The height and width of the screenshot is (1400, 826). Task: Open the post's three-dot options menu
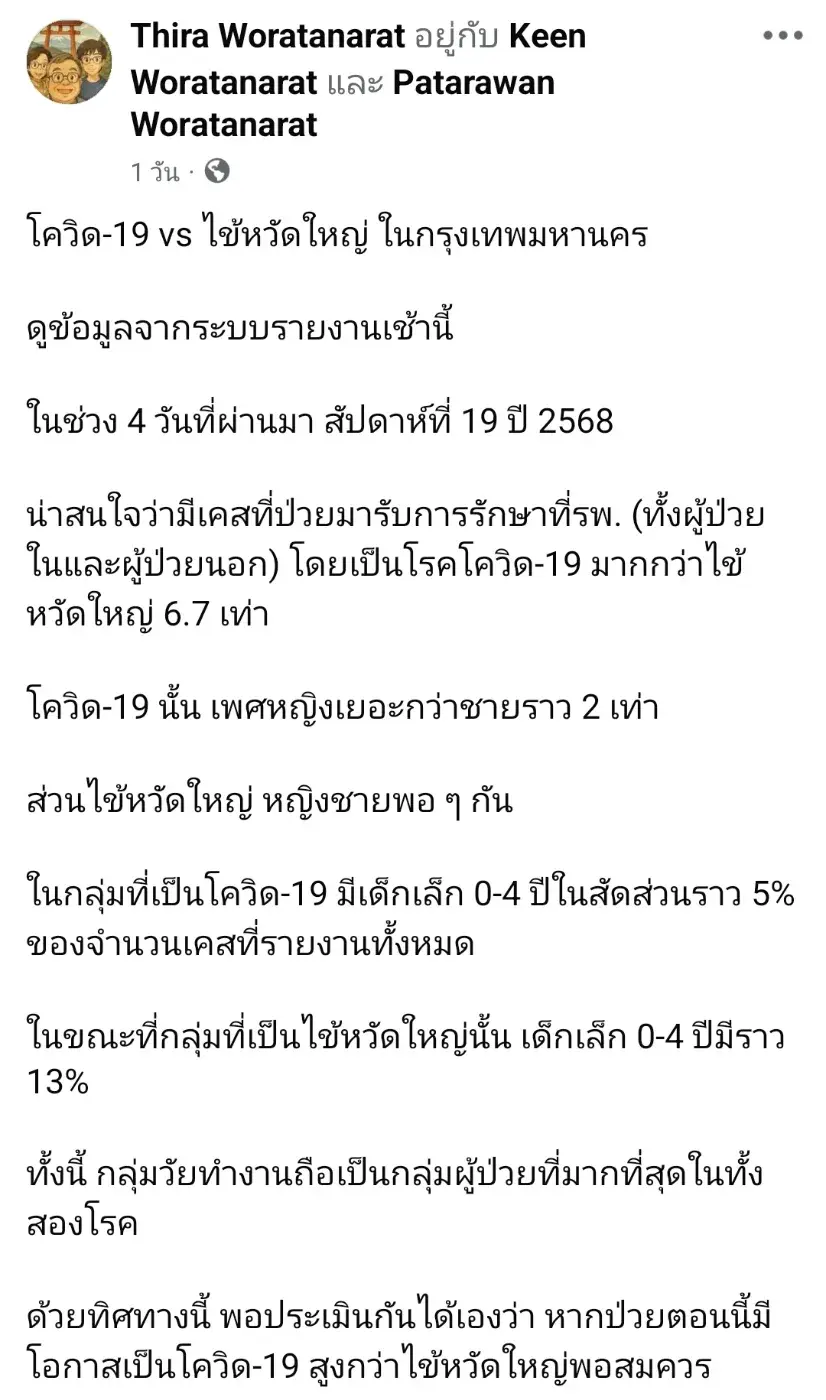(x=782, y=36)
